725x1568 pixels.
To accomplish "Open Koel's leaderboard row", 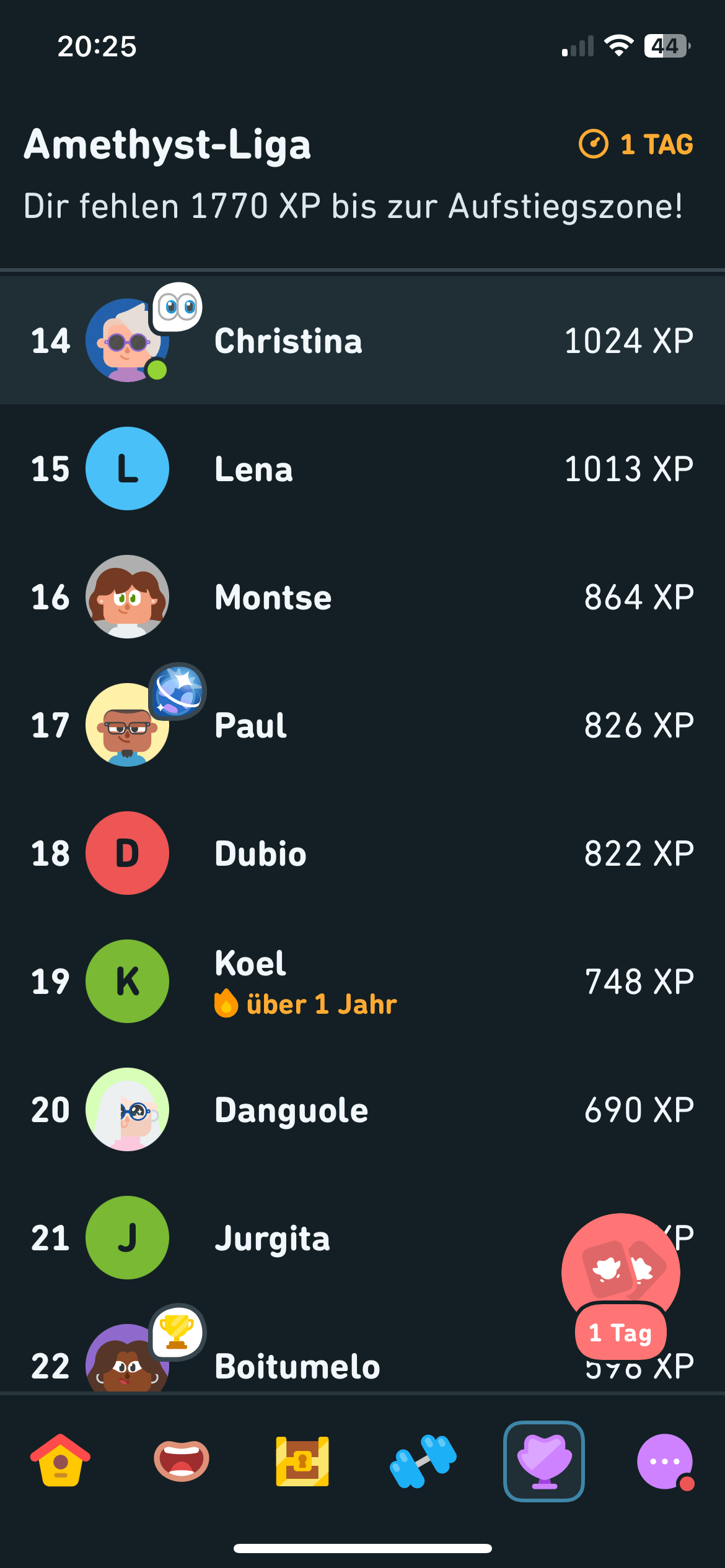I will coord(362,982).
